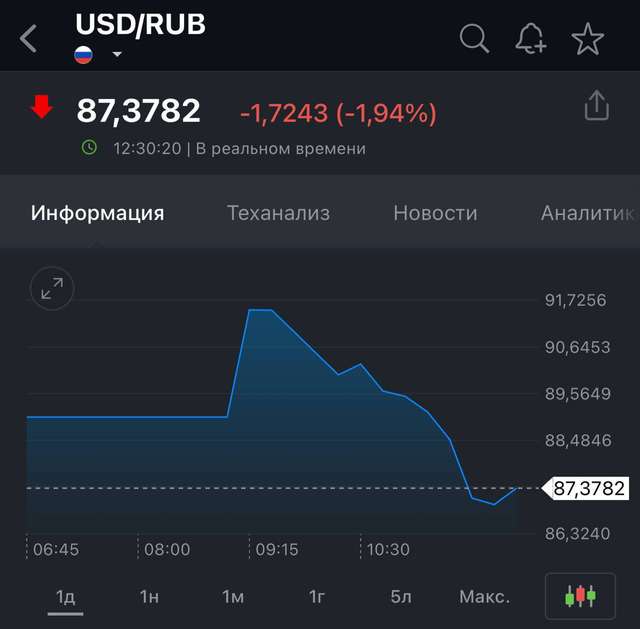Open the Новости tab
The height and width of the screenshot is (629, 640).
click(435, 213)
